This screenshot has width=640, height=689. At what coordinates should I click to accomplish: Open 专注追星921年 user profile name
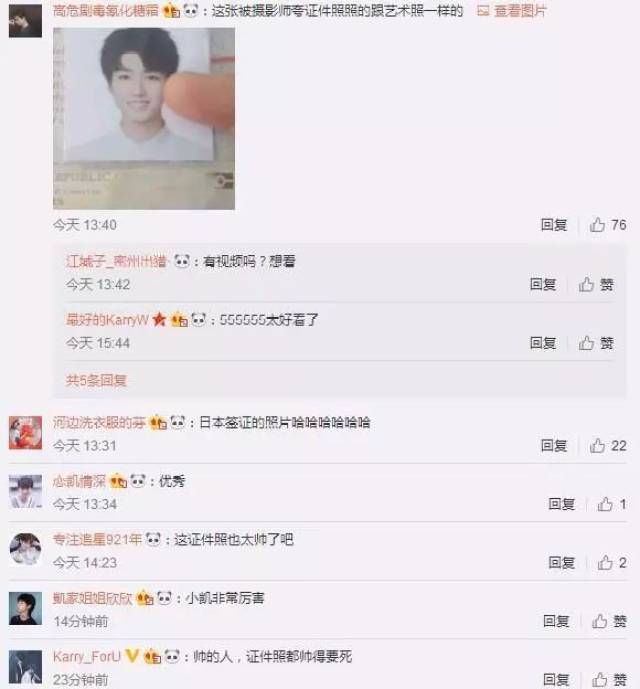[96, 539]
